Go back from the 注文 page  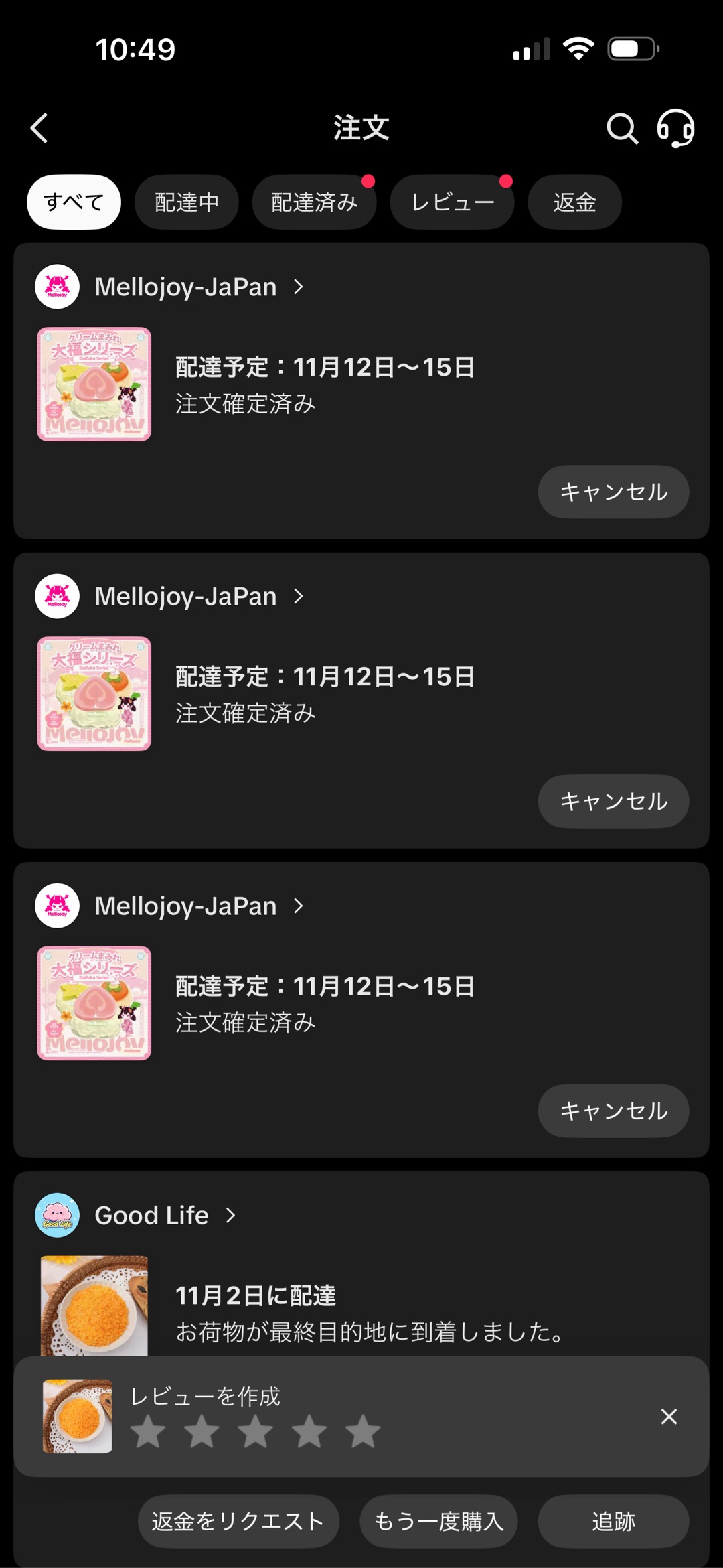[39, 128]
